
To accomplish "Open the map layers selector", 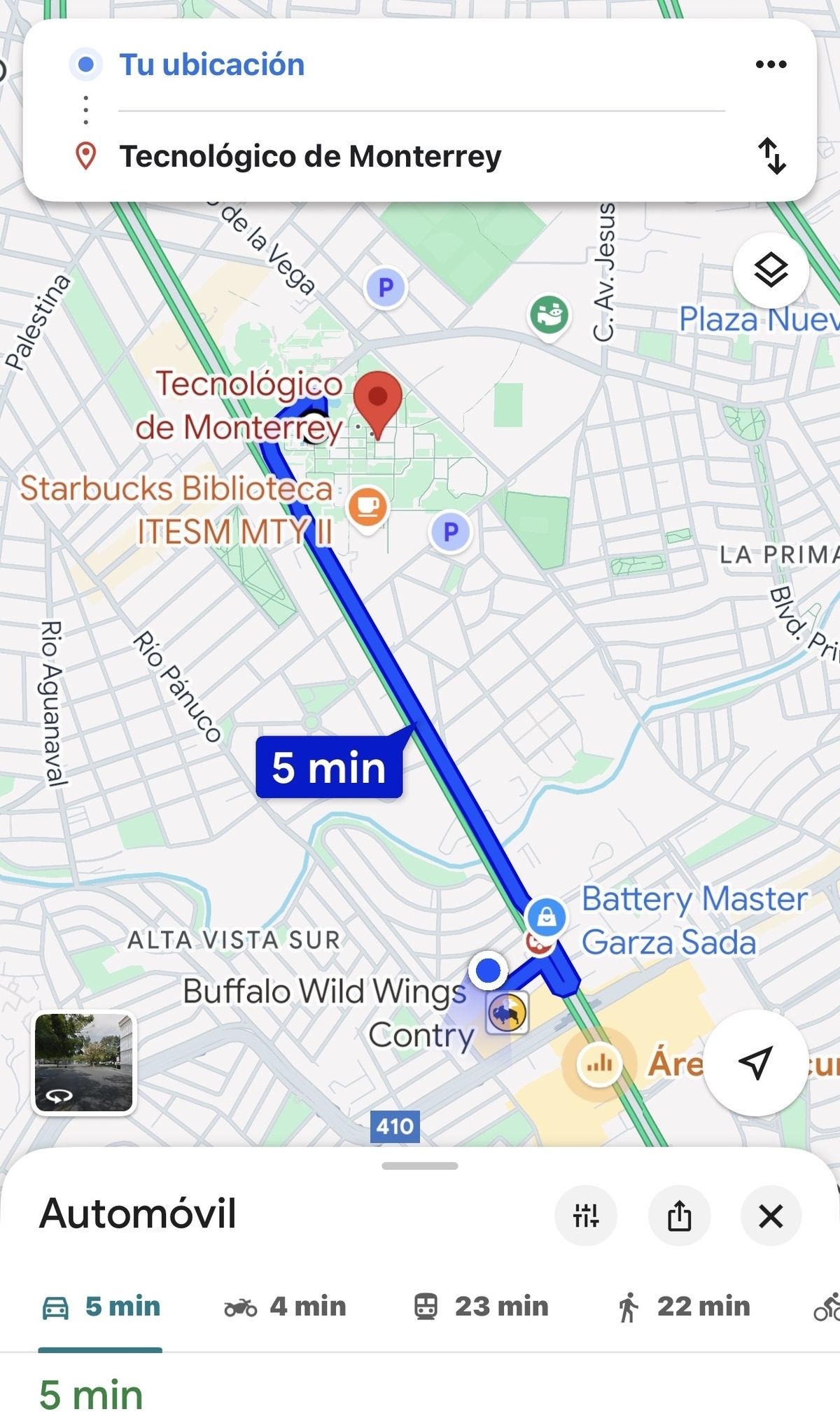I will [771, 270].
